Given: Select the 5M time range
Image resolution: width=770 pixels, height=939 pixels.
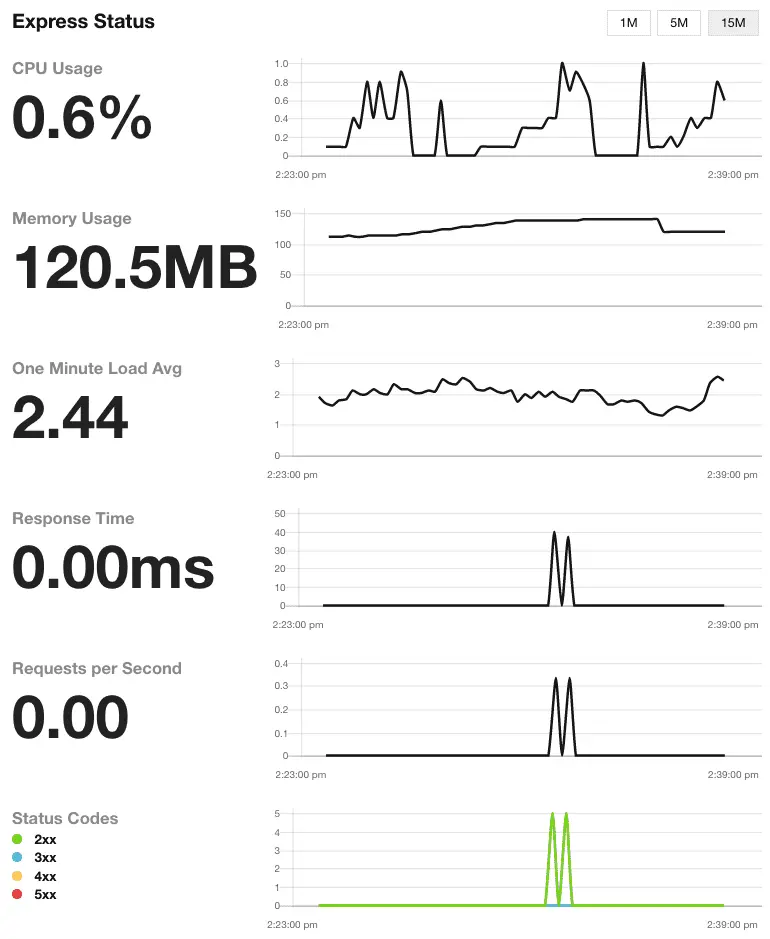Looking at the screenshot, I should 679,23.
